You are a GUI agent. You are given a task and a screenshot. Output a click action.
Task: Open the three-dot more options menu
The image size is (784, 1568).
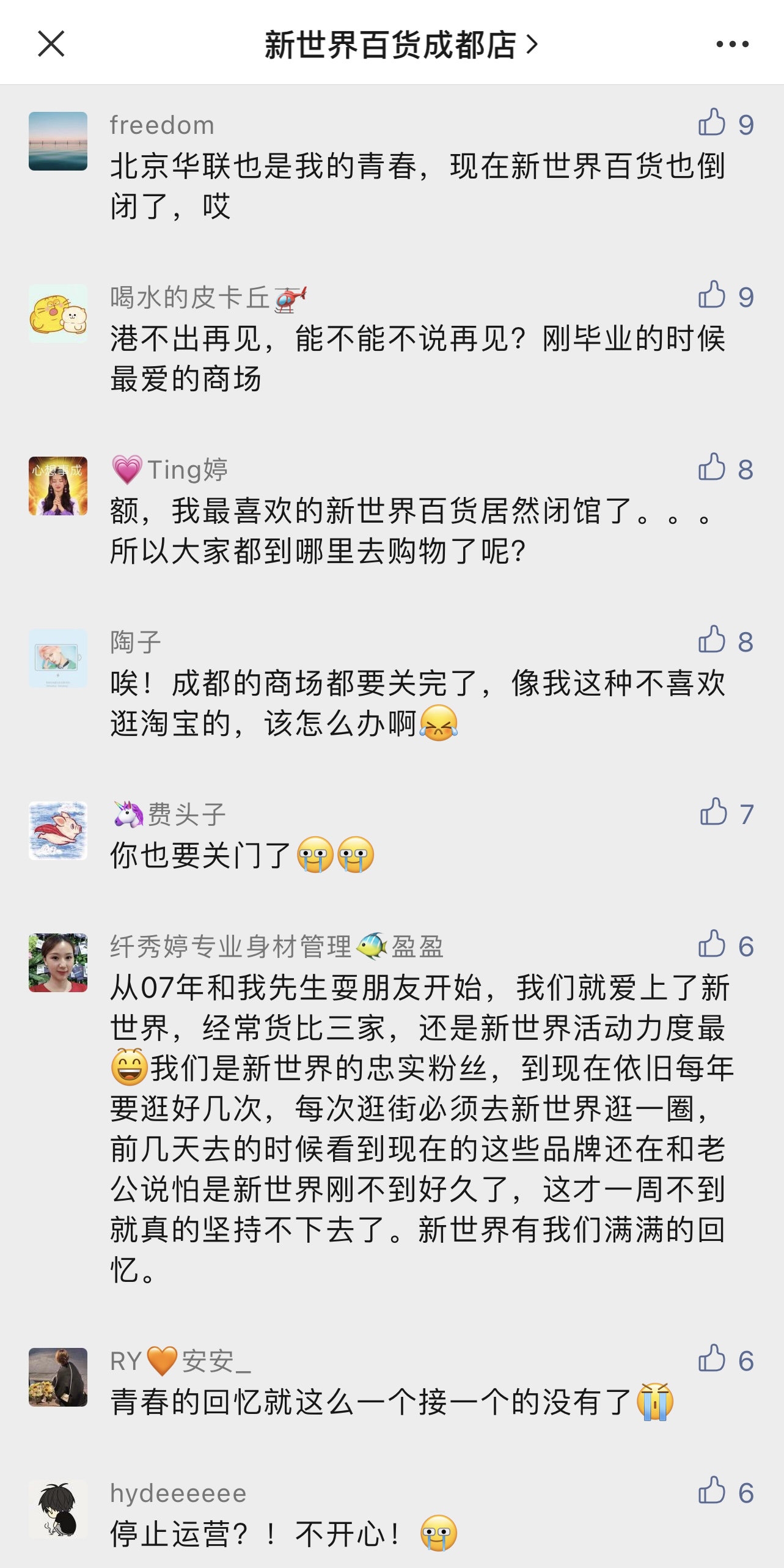tap(732, 44)
